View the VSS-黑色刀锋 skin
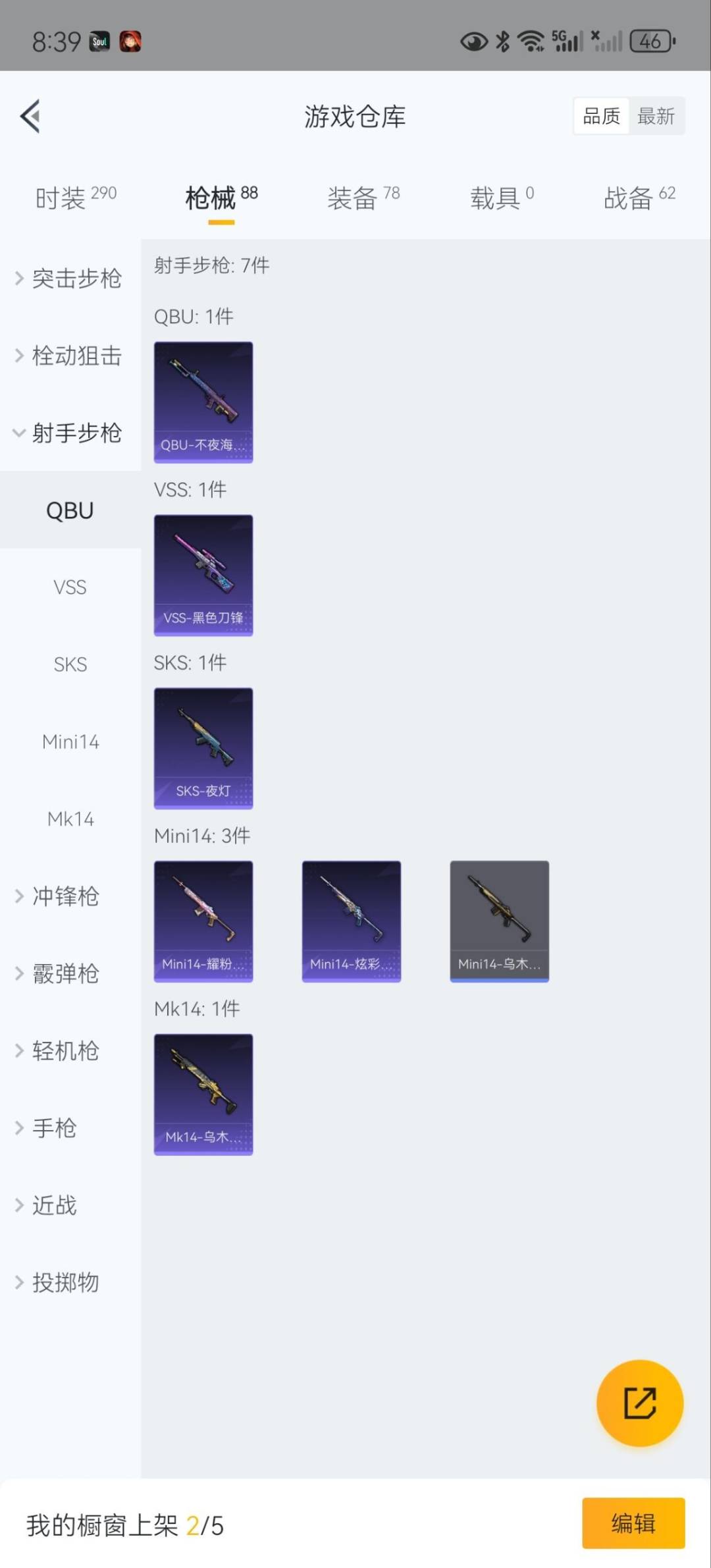This screenshot has height=1568, width=711. pyautogui.click(x=203, y=575)
